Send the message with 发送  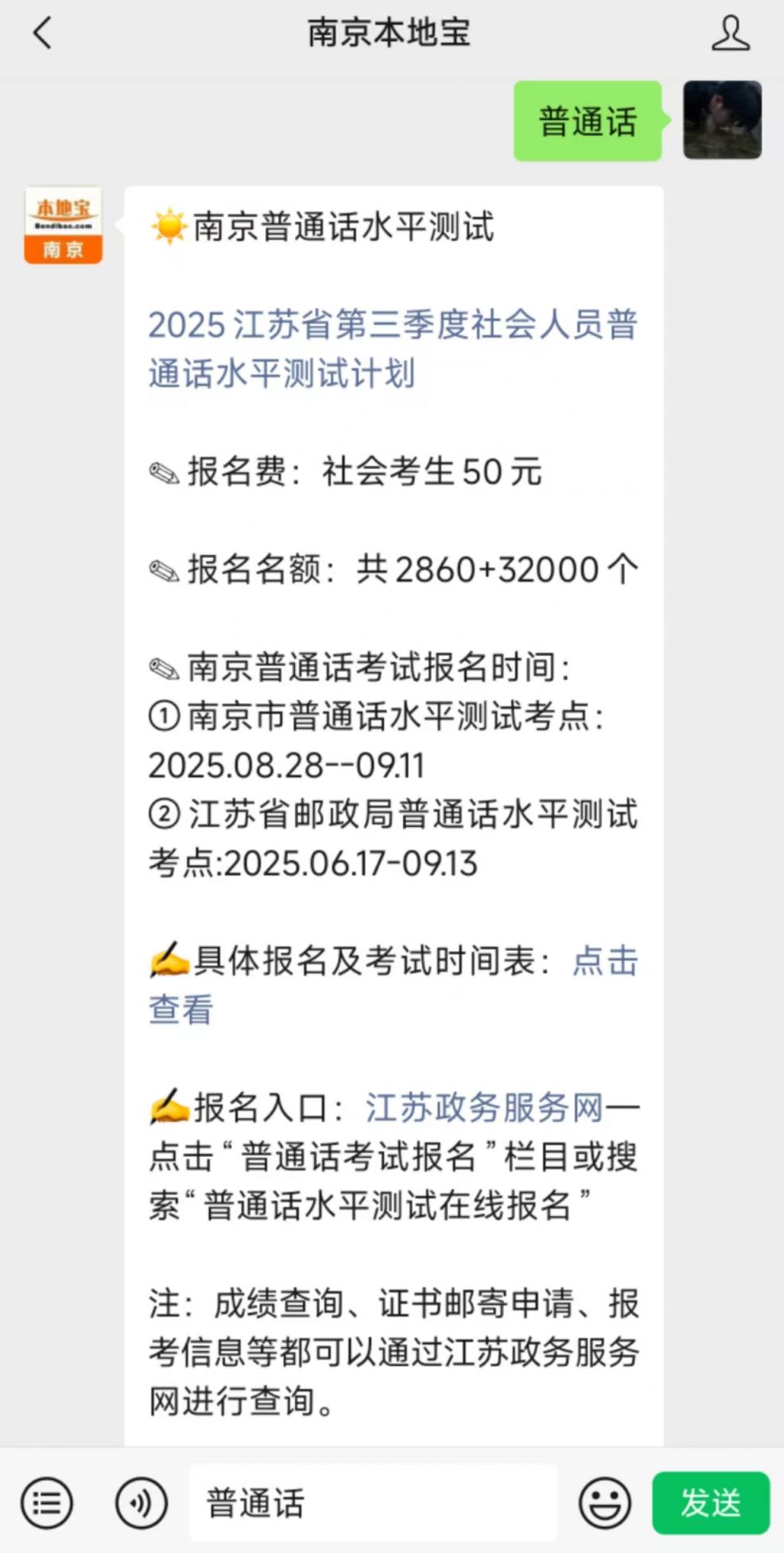[x=711, y=1503]
